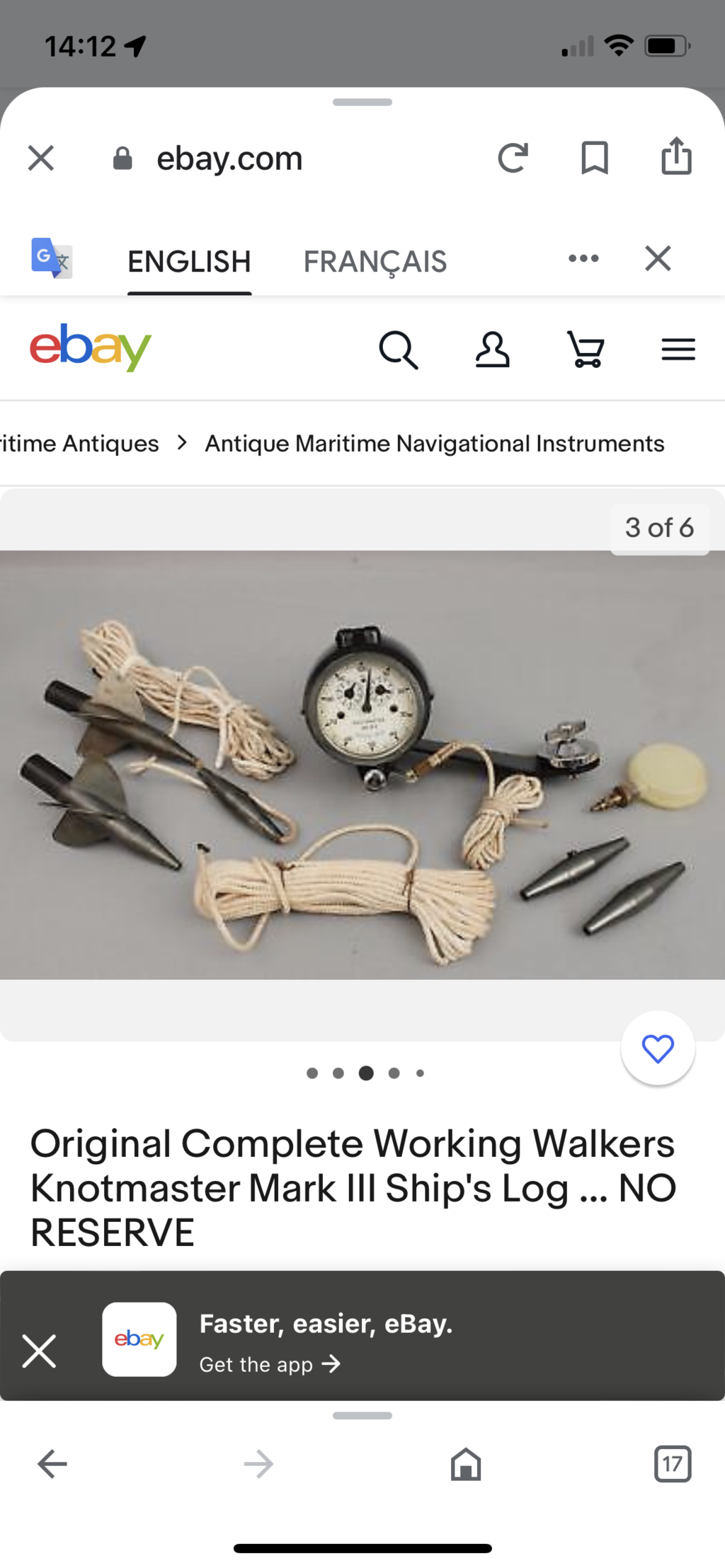Image resolution: width=725 pixels, height=1568 pixels.
Task: Show the 17 open tabs
Action: 673,1464
